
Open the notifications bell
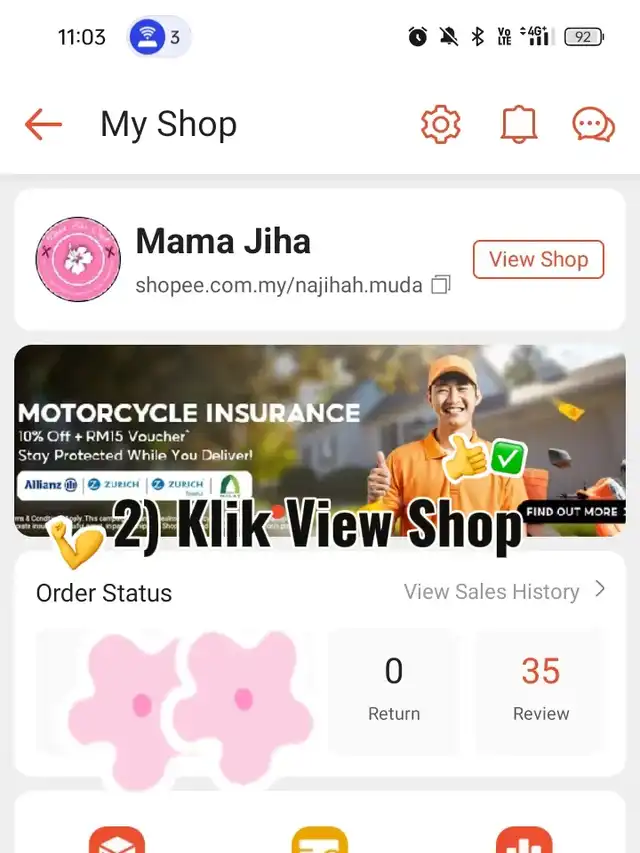[518, 125]
